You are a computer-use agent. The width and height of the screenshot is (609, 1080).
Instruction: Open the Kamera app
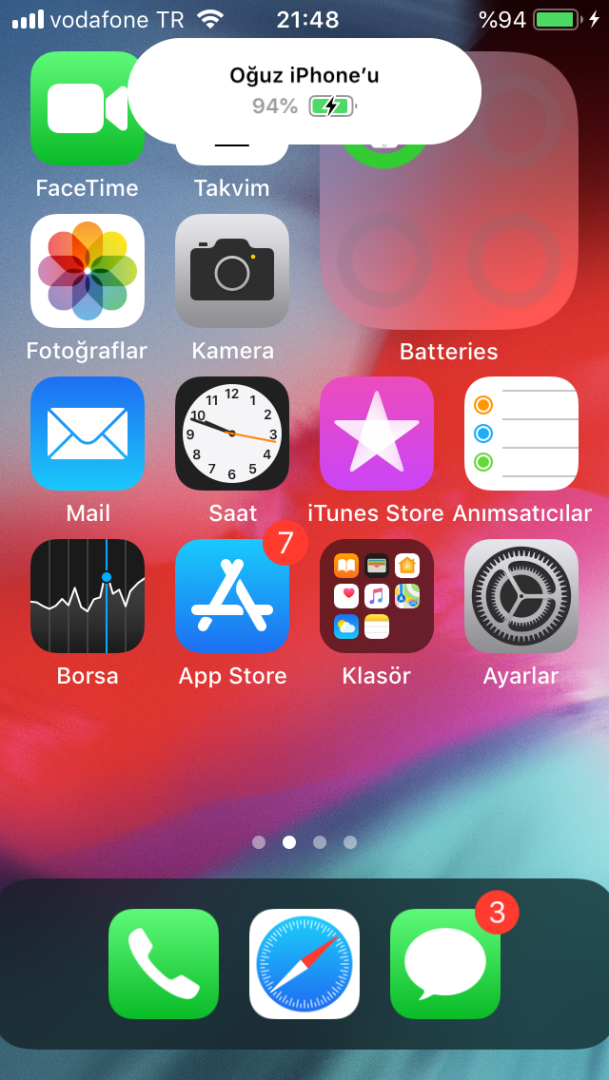[232, 271]
